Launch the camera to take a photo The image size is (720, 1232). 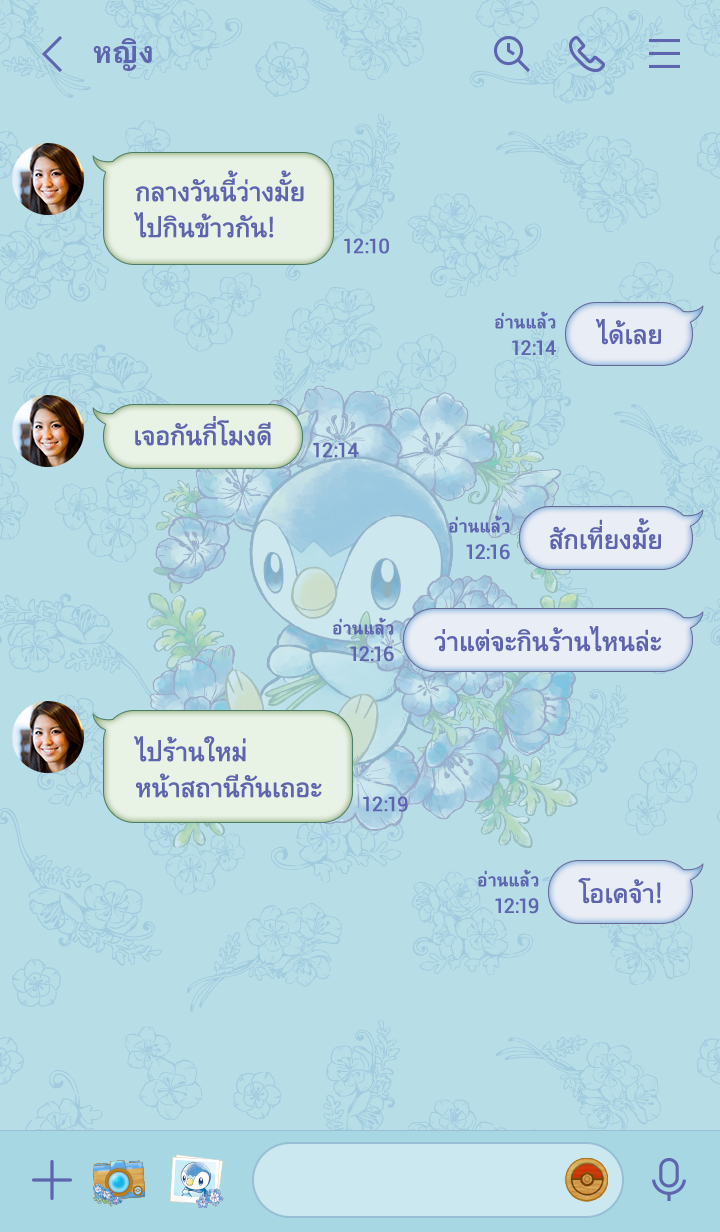(119, 1180)
